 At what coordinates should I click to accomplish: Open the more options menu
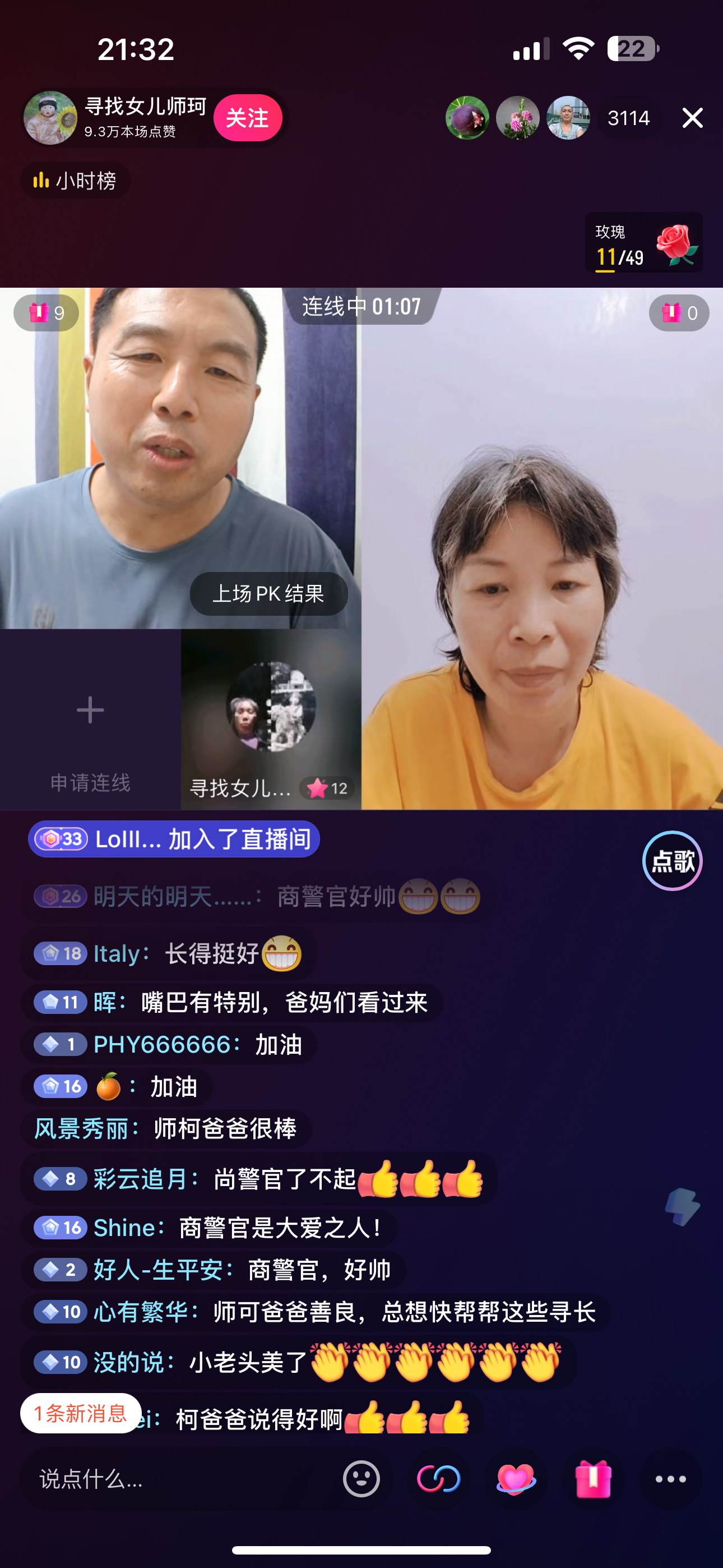click(x=671, y=1478)
